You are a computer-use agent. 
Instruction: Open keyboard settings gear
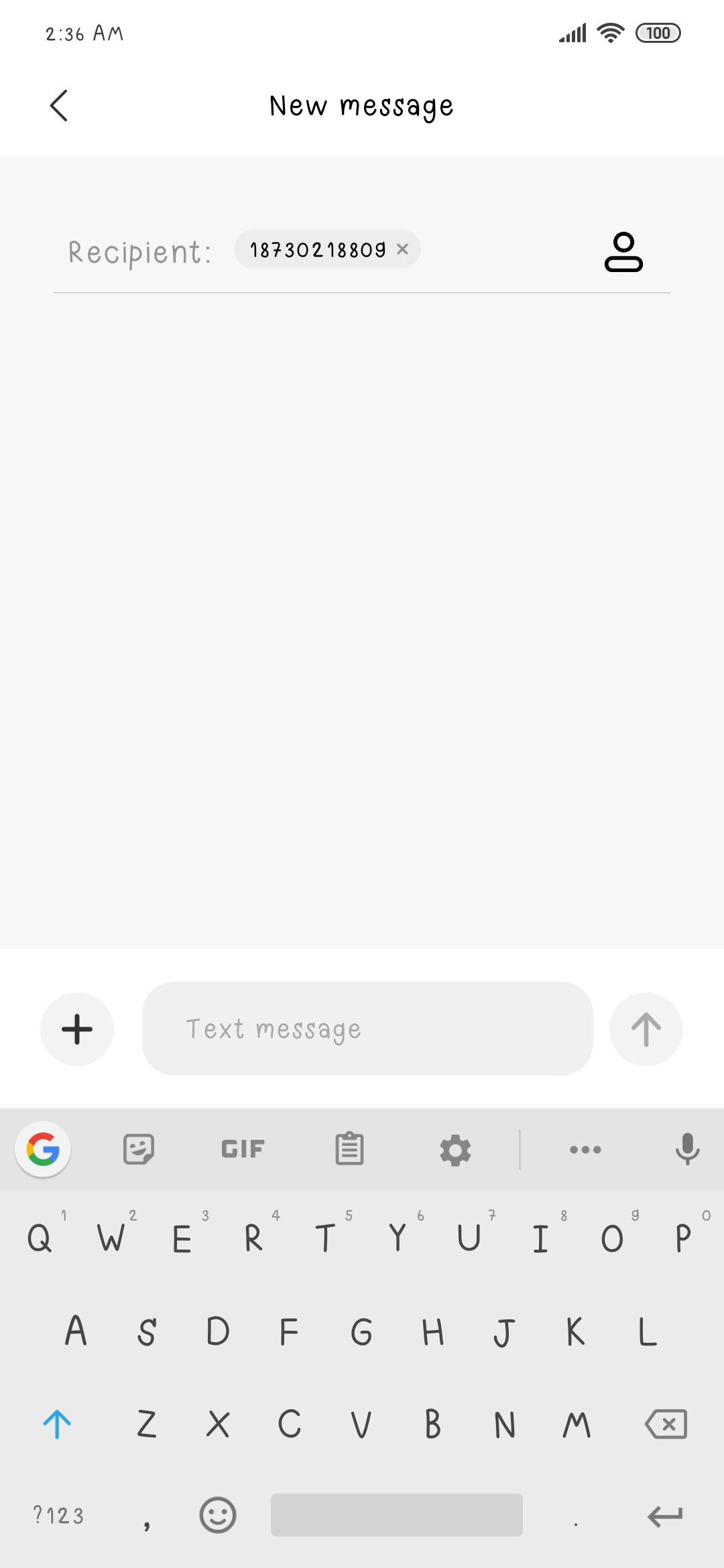coord(455,1150)
